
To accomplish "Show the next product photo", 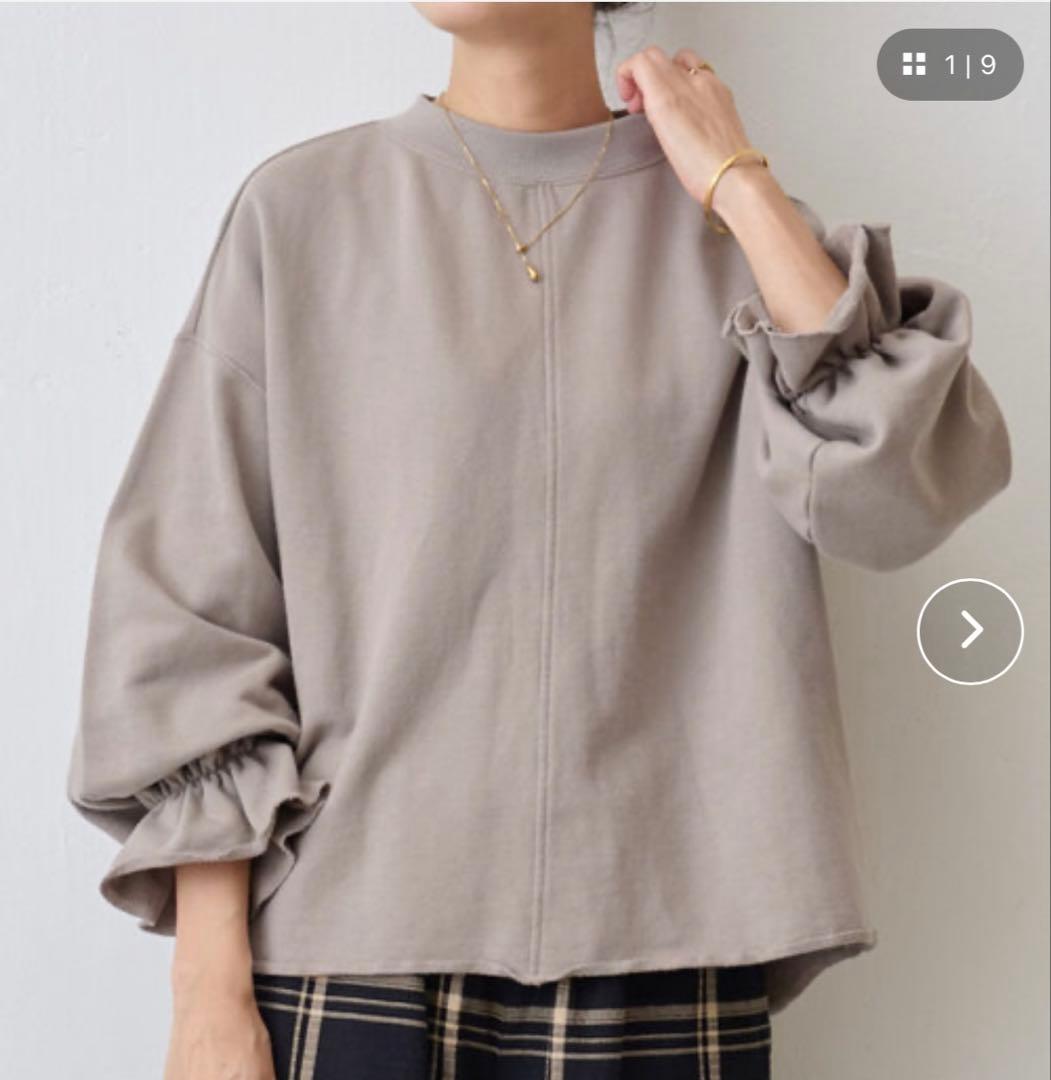I will (969, 631).
